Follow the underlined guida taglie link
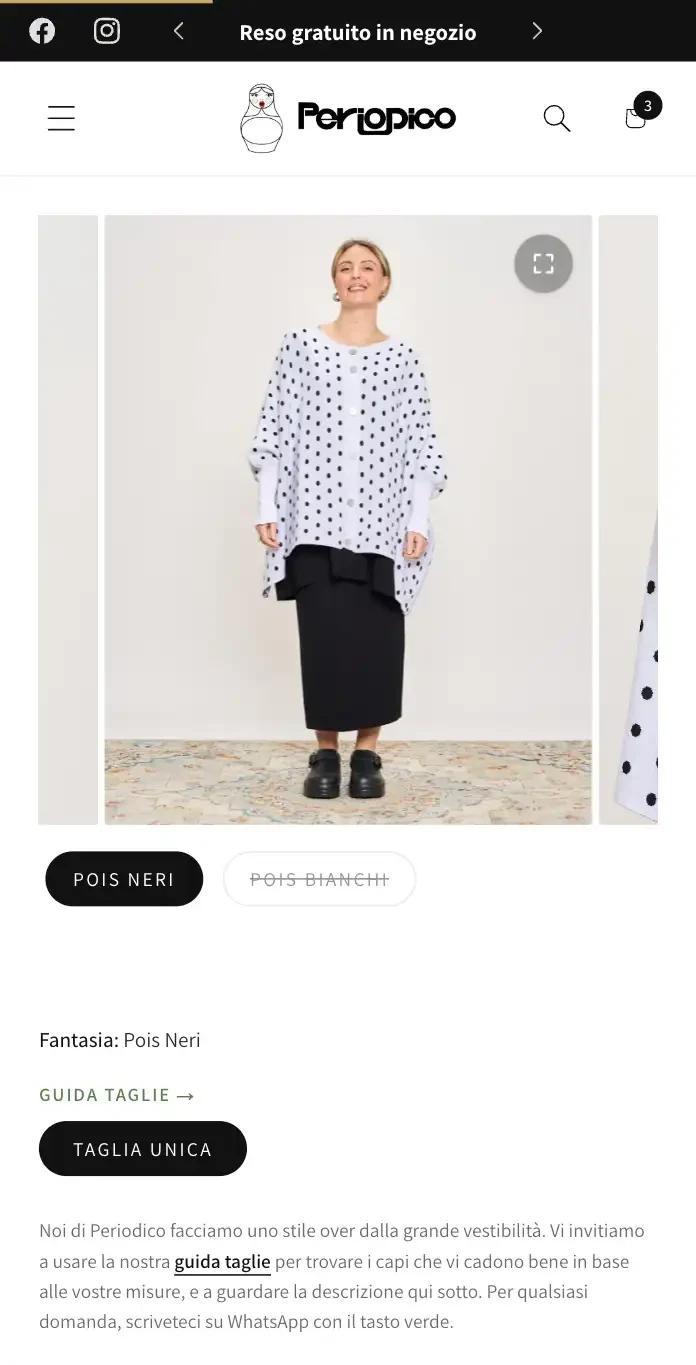 [222, 1262]
